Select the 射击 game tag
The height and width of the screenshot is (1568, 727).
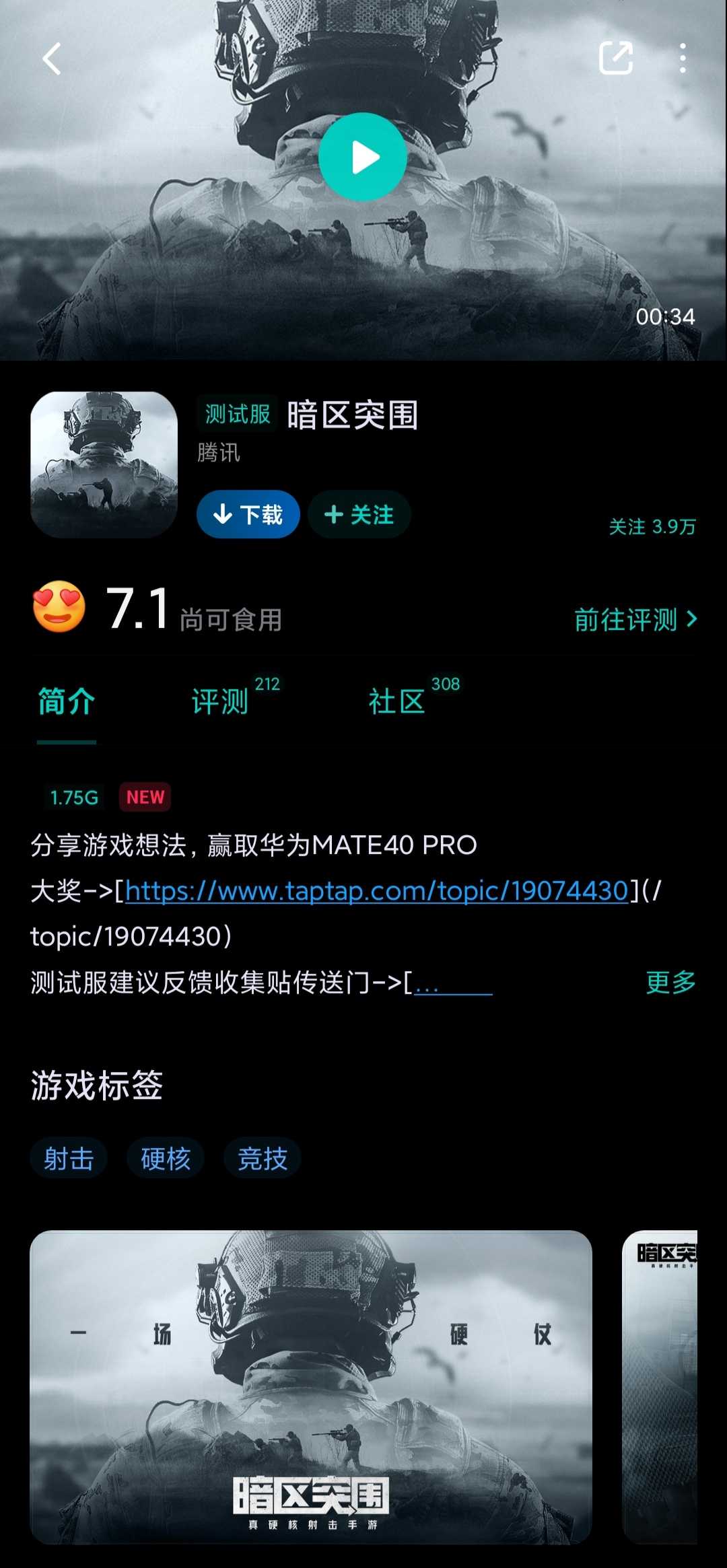pos(69,1158)
